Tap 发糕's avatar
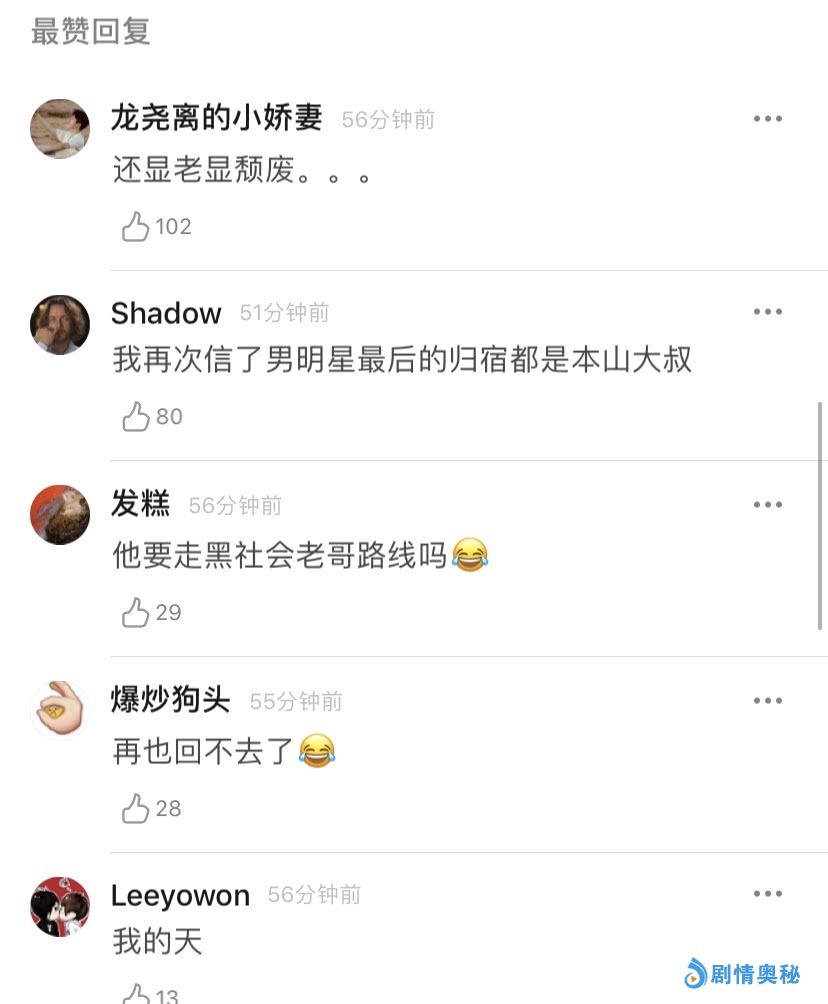 coord(60,515)
